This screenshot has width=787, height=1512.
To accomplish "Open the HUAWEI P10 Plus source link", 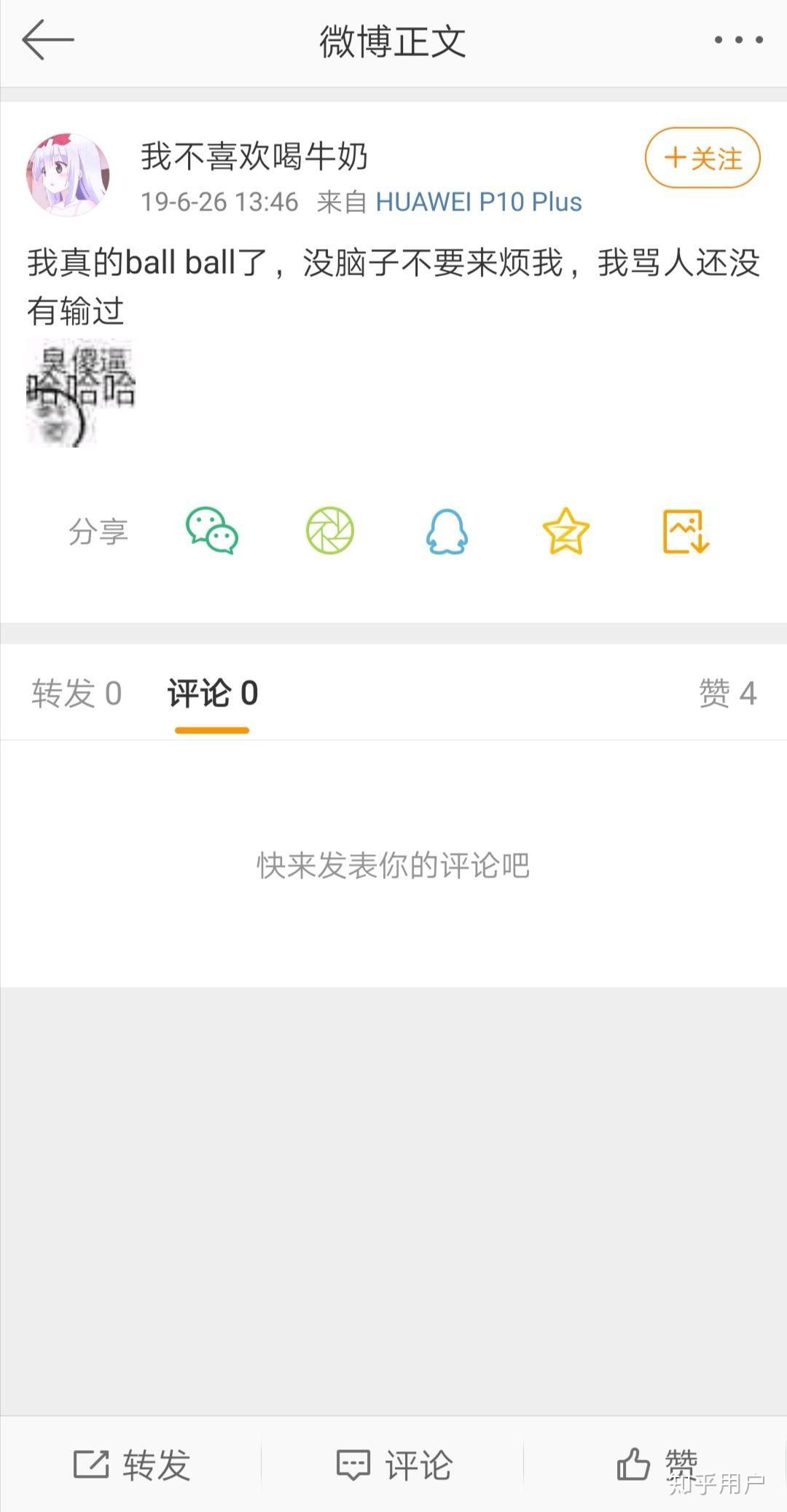I will point(479,202).
